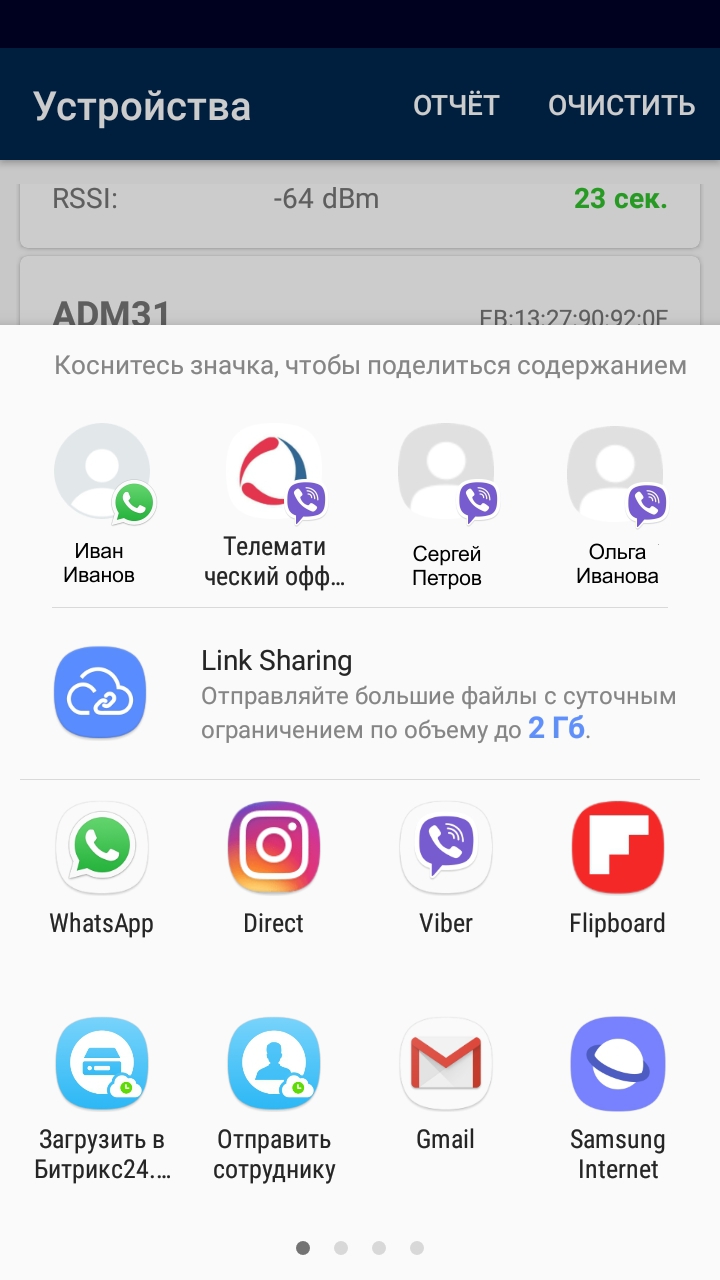Share with Samsung Internet browser

[x=617, y=1063]
